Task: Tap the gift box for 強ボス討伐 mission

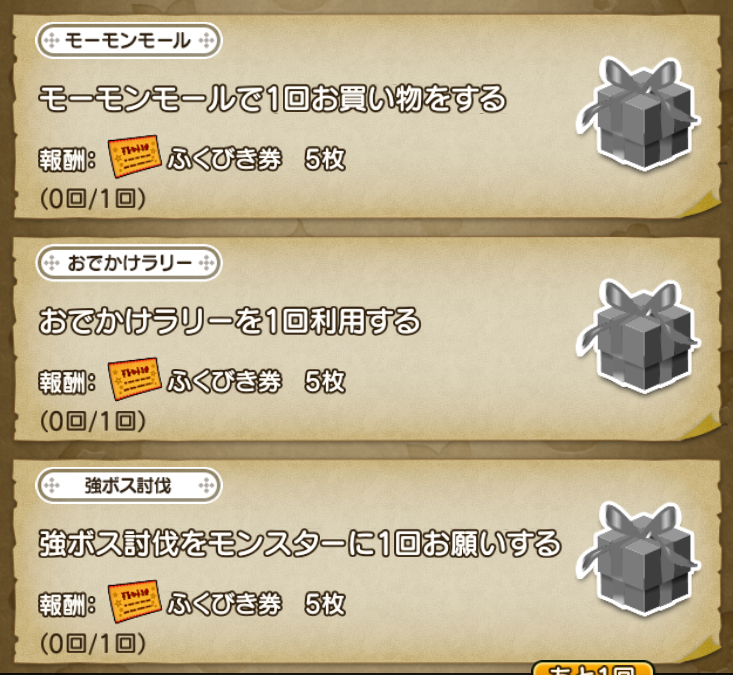Action: click(639, 557)
